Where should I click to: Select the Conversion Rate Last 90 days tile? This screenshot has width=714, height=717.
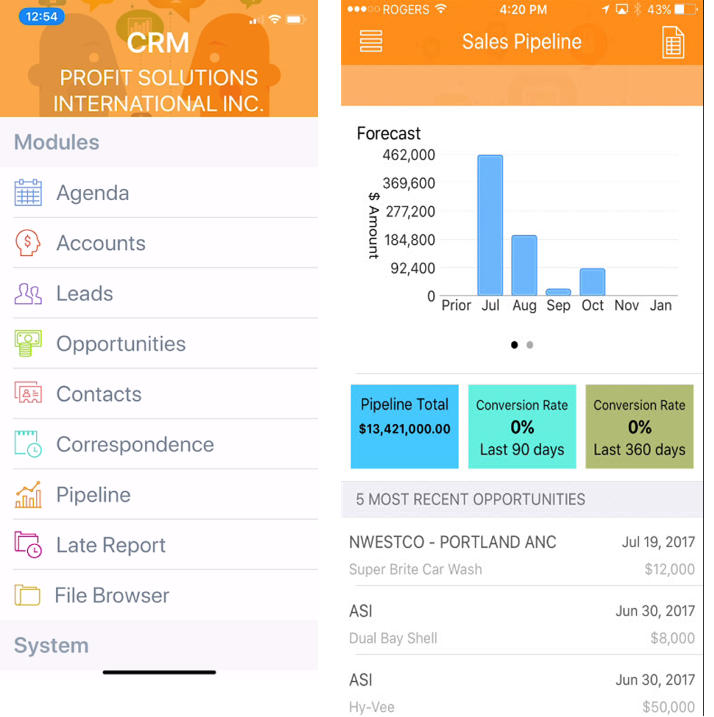point(522,427)
